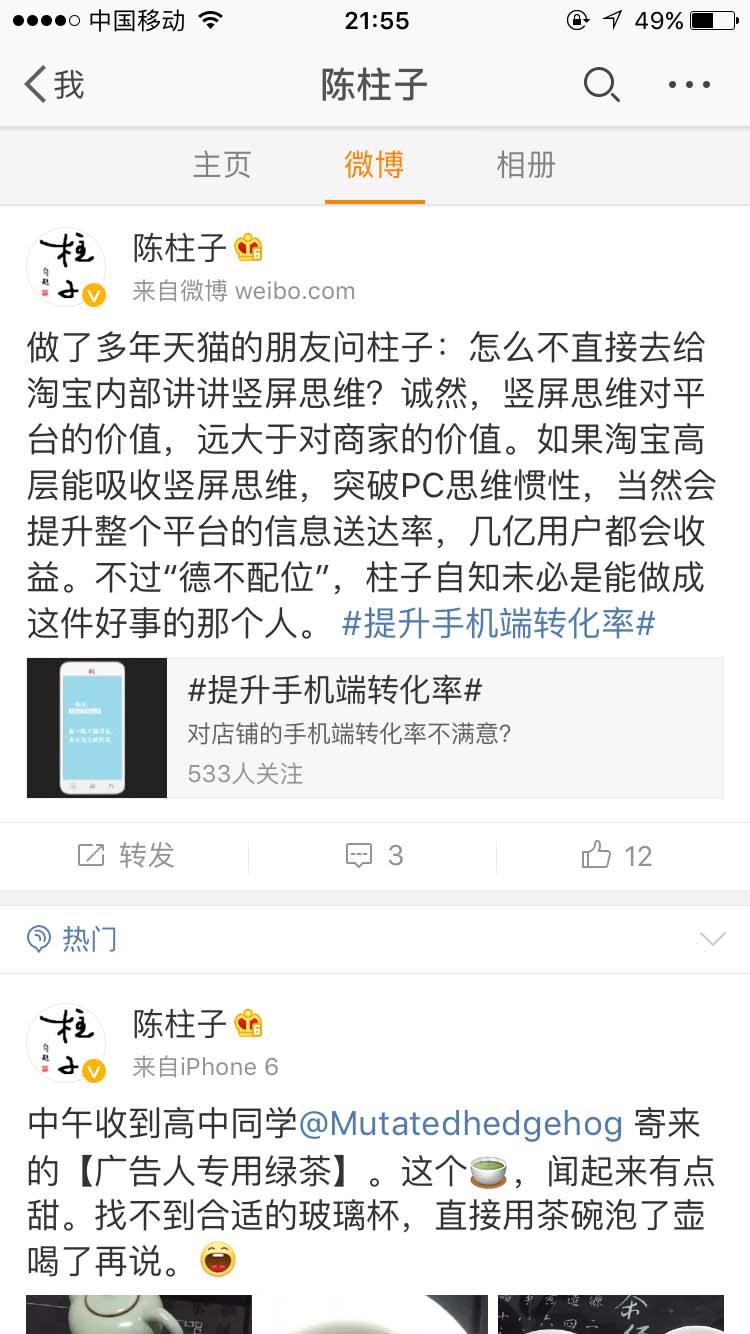This screenshot has width=750, height=1334.
Task: Open 陈柱子's profile avatar
Action: tap(66, 267)
